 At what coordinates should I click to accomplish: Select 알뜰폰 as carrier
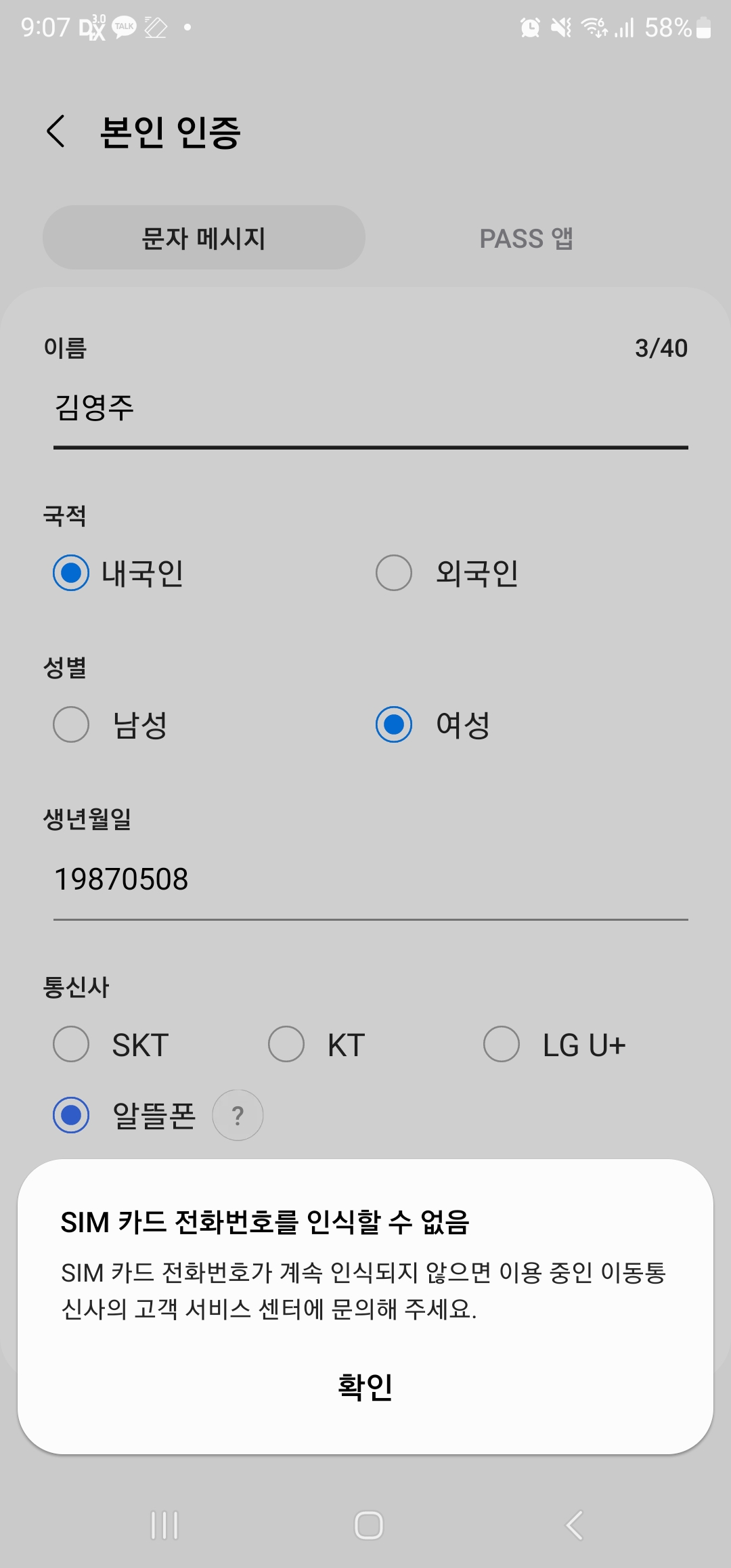125,1115
